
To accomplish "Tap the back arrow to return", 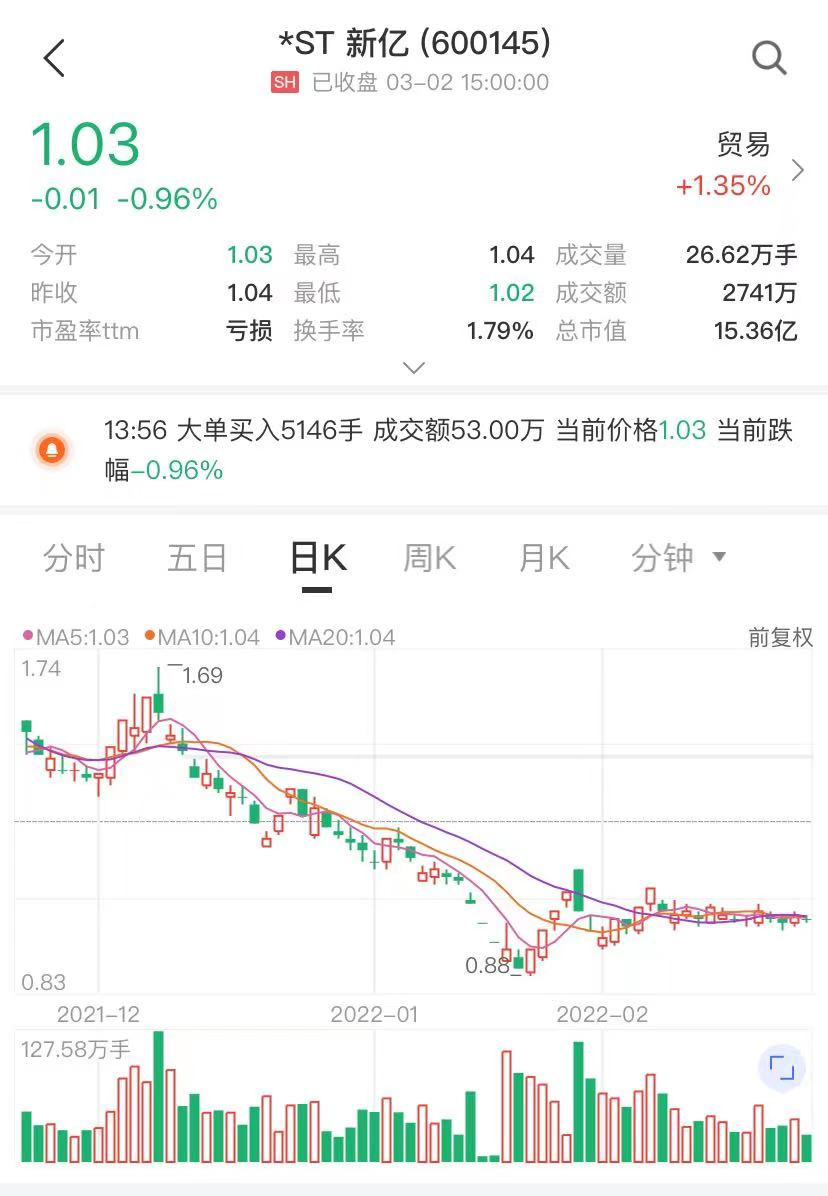I will tap(55, 57).
